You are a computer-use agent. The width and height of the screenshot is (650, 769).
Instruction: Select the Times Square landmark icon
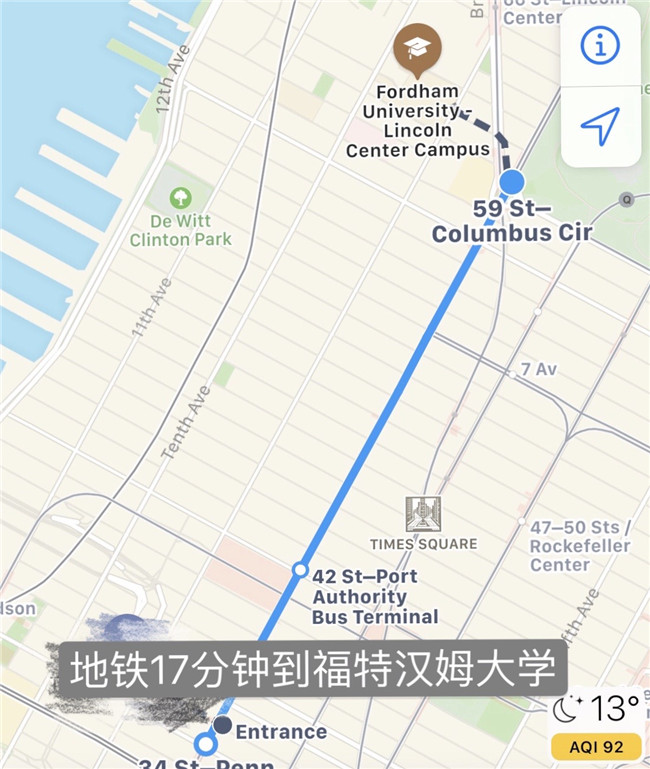[423, 515]
